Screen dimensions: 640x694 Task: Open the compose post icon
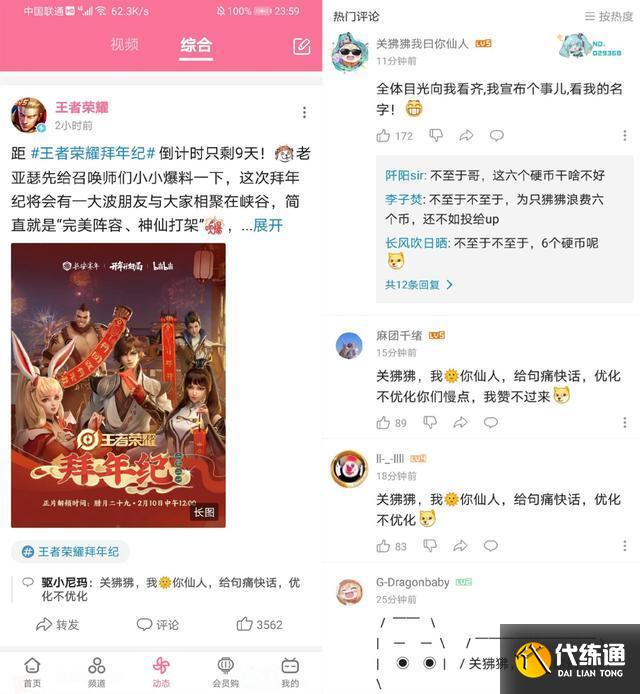301,46
